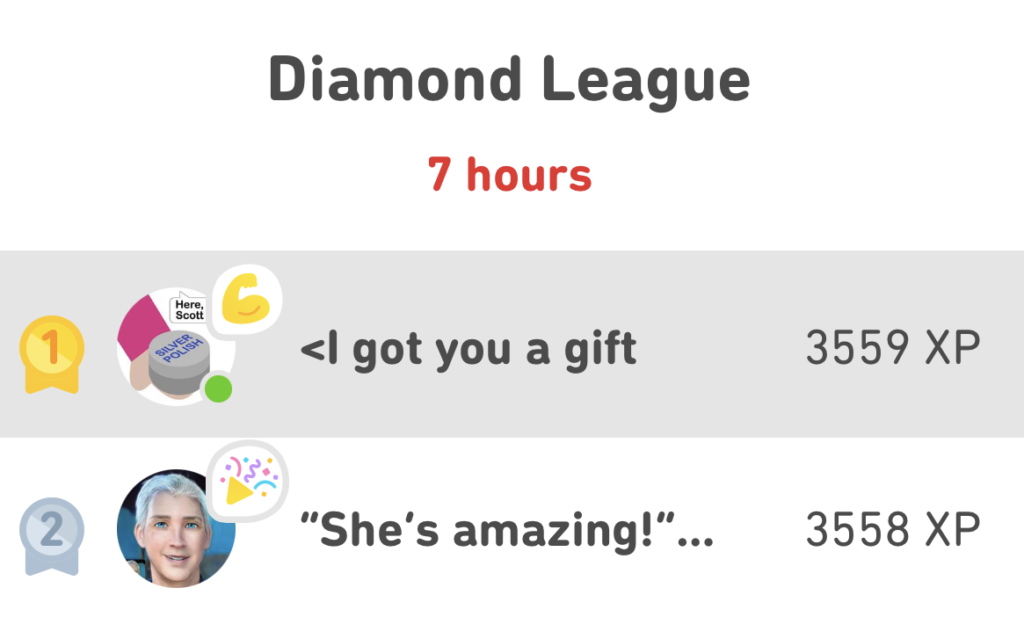Open the "She's amazing!" leaderboard row

tap(508, 530)
